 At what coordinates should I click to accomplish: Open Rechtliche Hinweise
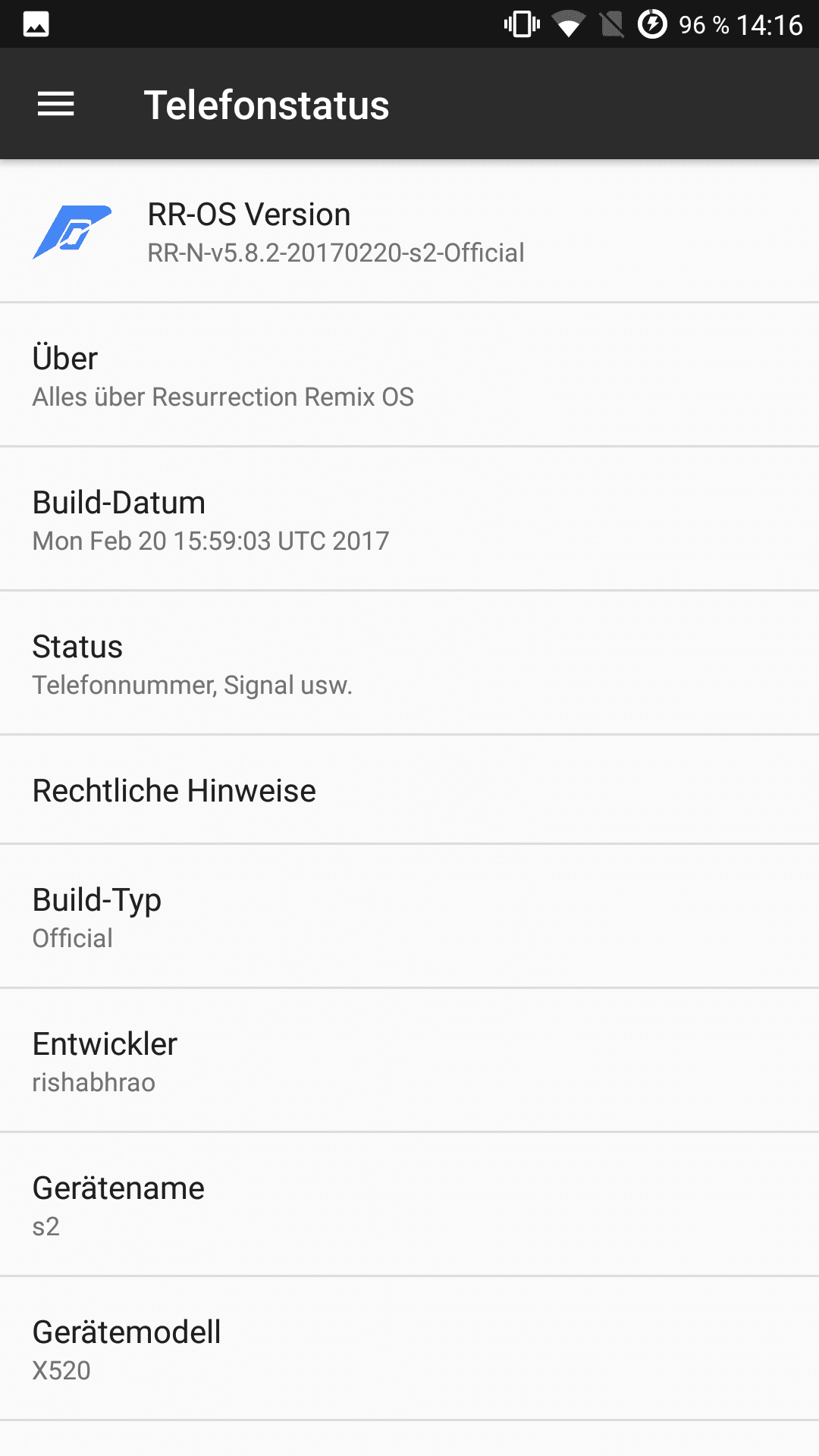409,789
